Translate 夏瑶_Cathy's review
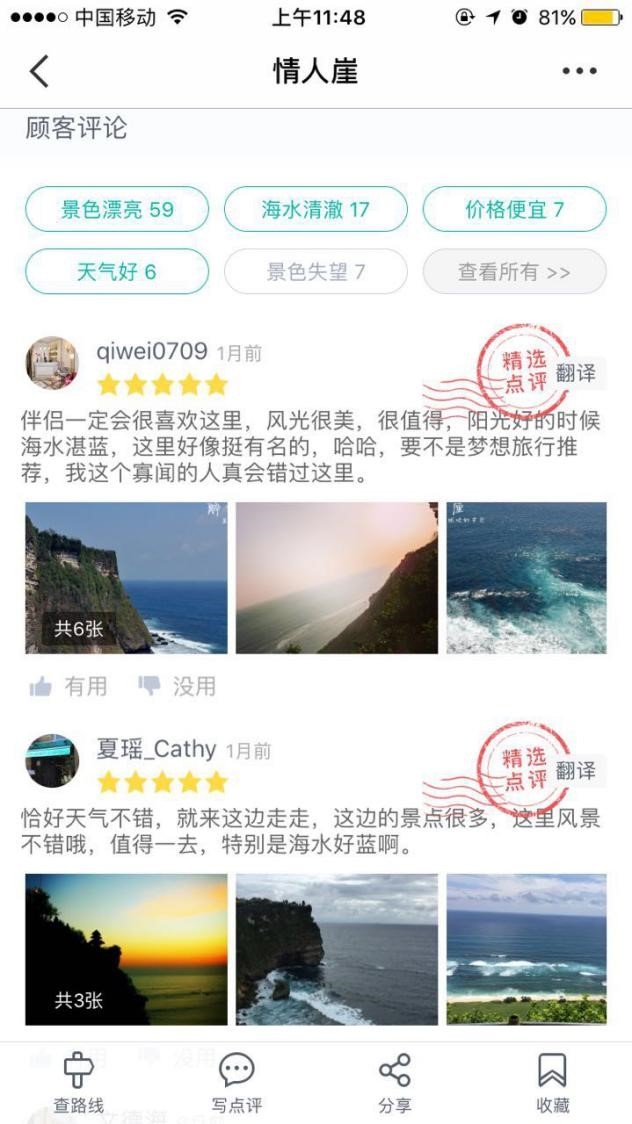Viewport: 632px width, 1124px height. click(576, 771)
